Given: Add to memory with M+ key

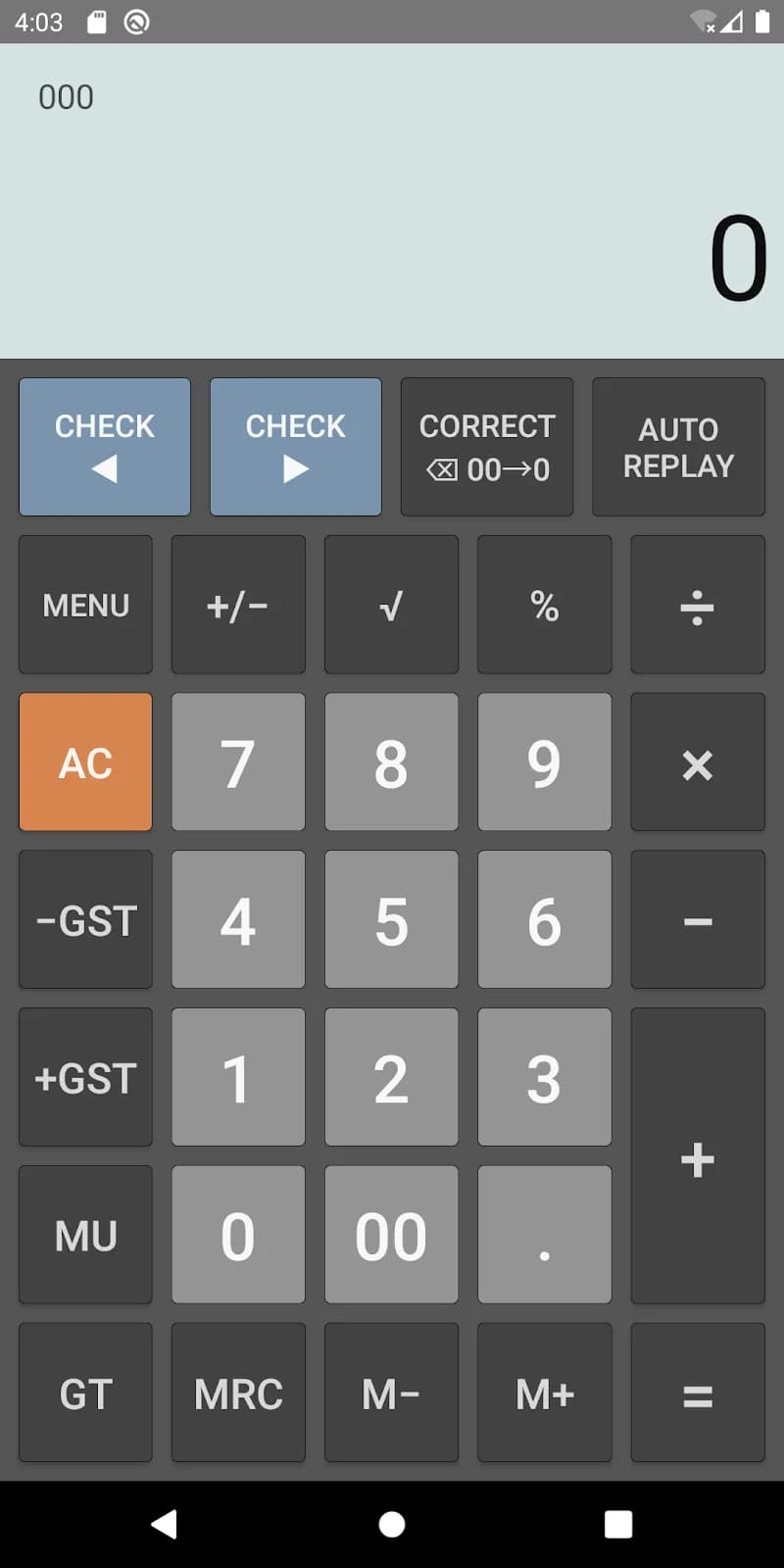Looking at the screenshot, I should click(545, 1393).
